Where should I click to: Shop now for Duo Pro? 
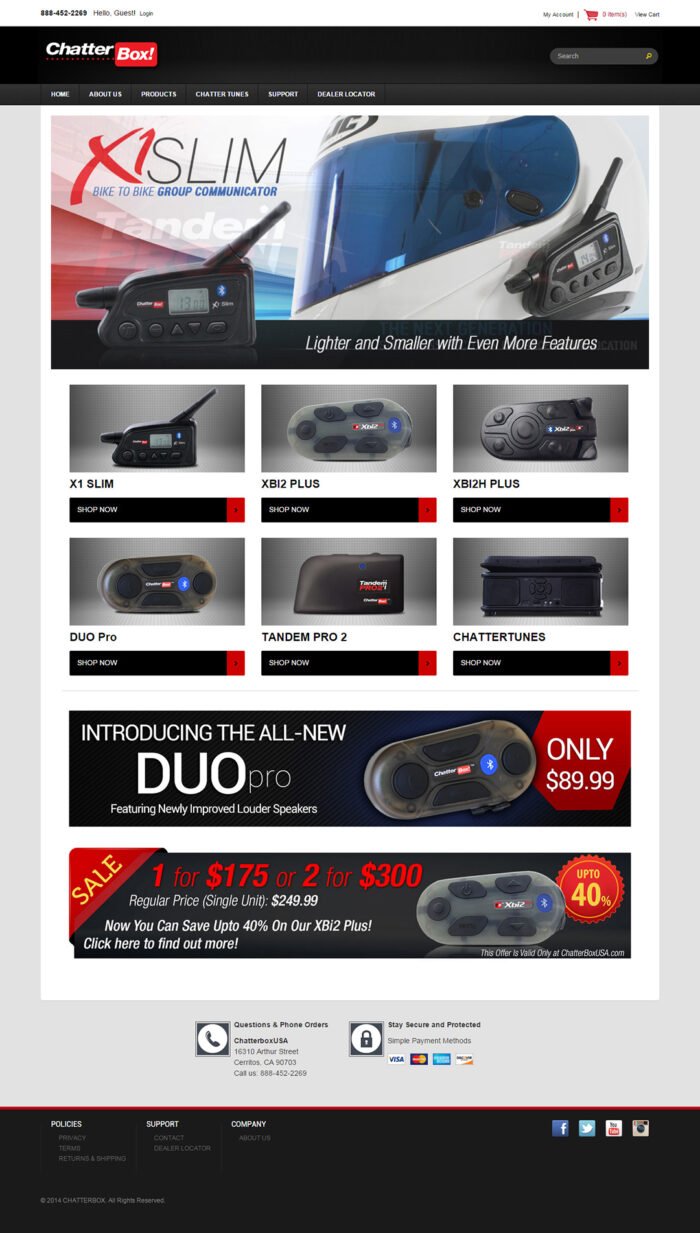(157, 663)
